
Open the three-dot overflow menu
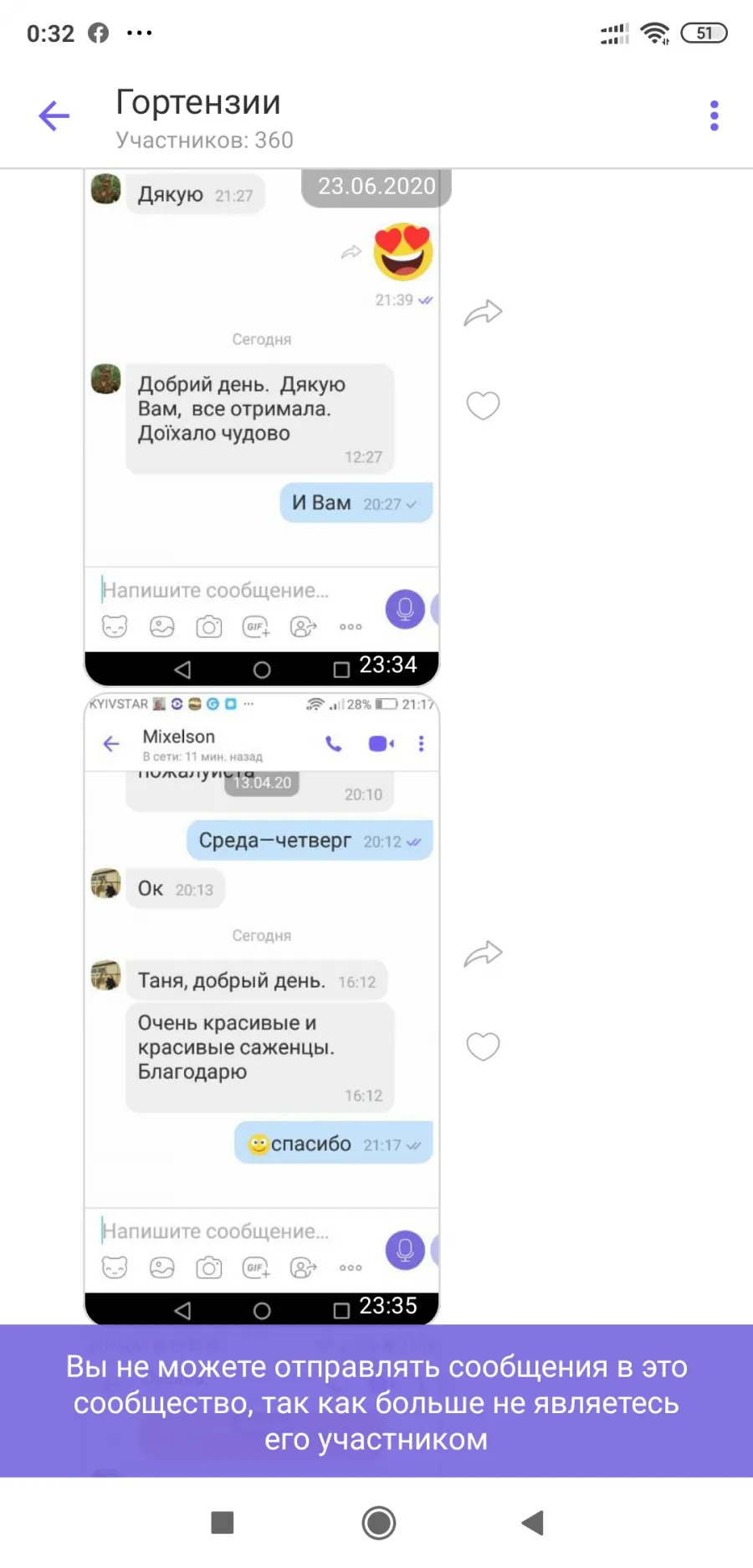[x=714, y=116]
